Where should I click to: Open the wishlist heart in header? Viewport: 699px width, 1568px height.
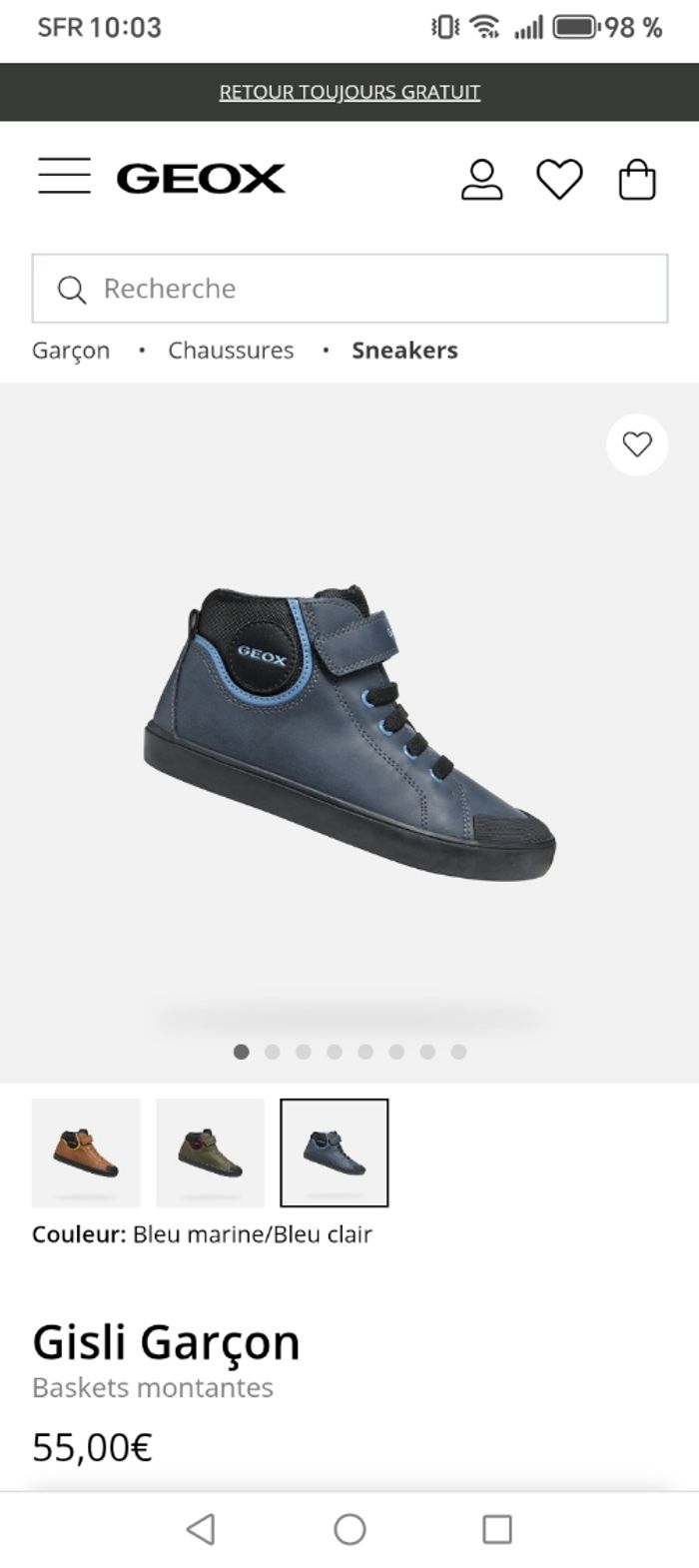(559, 180)
